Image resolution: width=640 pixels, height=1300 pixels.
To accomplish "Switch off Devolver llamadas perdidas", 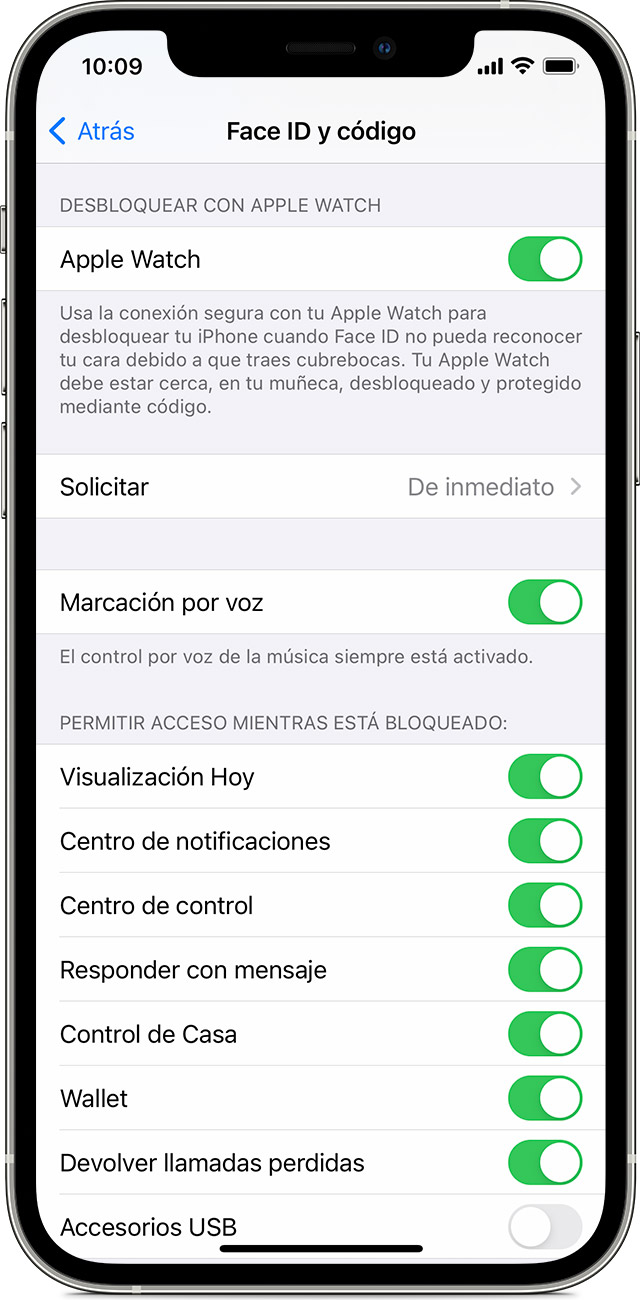I will click(x=545, y=1163).
